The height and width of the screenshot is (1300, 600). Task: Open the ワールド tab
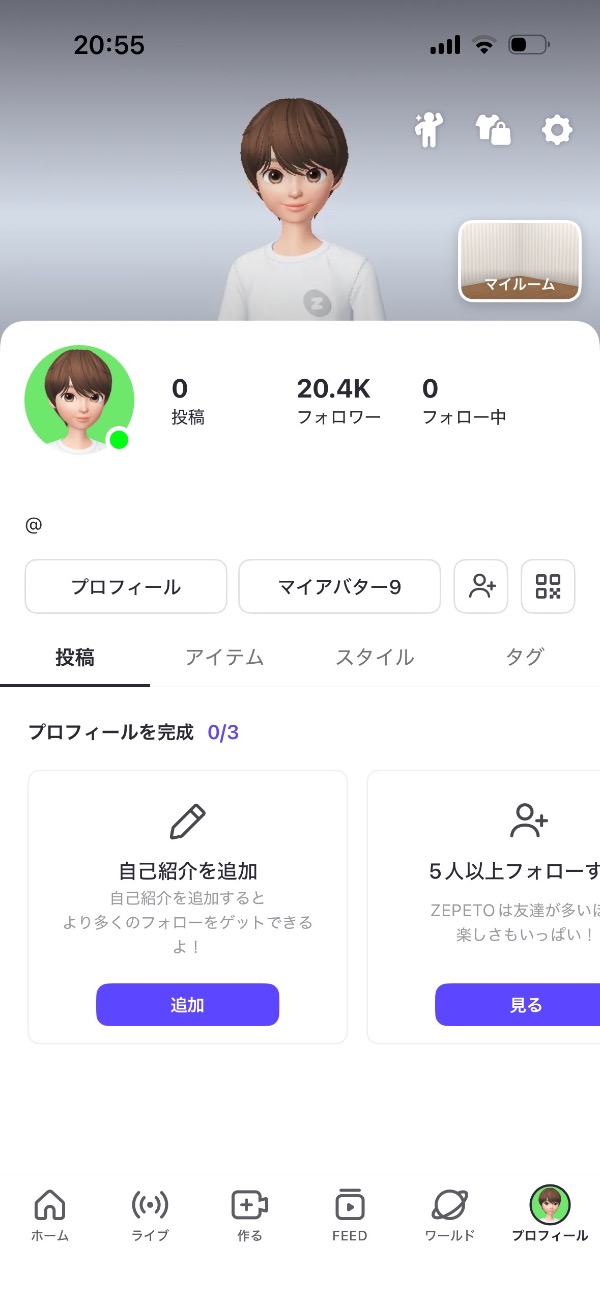point(450,1215)
